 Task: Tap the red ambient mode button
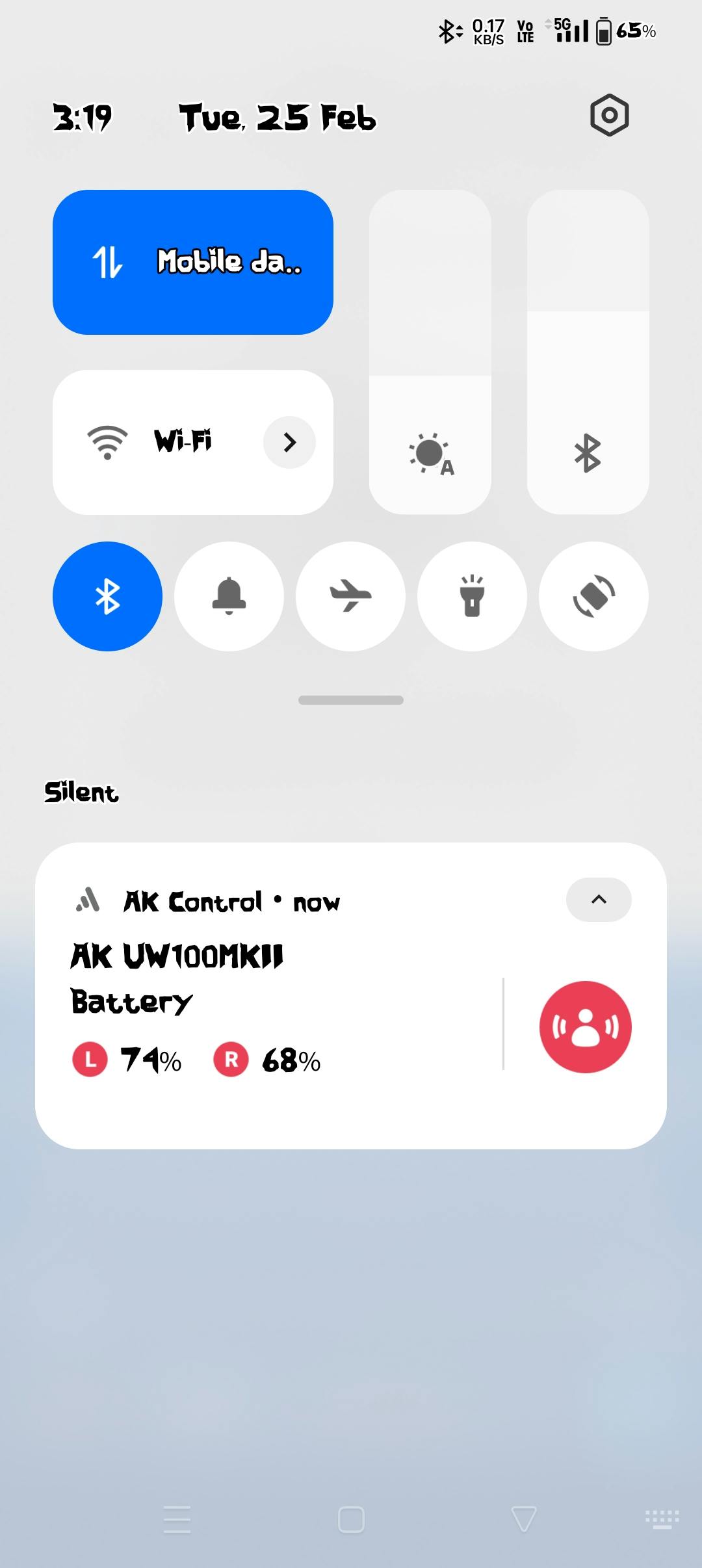[585, 1026]
